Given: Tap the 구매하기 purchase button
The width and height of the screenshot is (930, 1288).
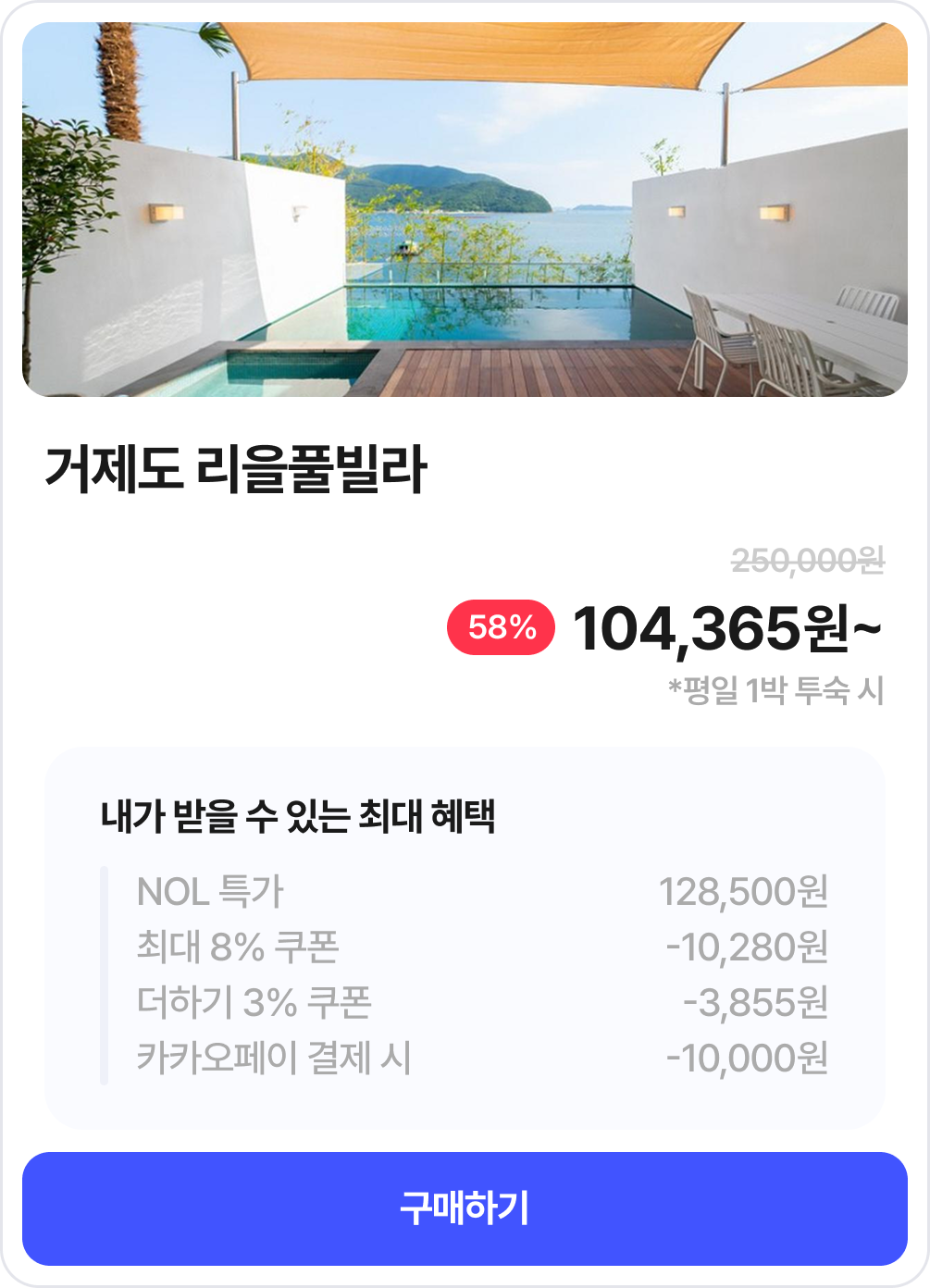Looking at the screenshot, I should [465, 1208].
